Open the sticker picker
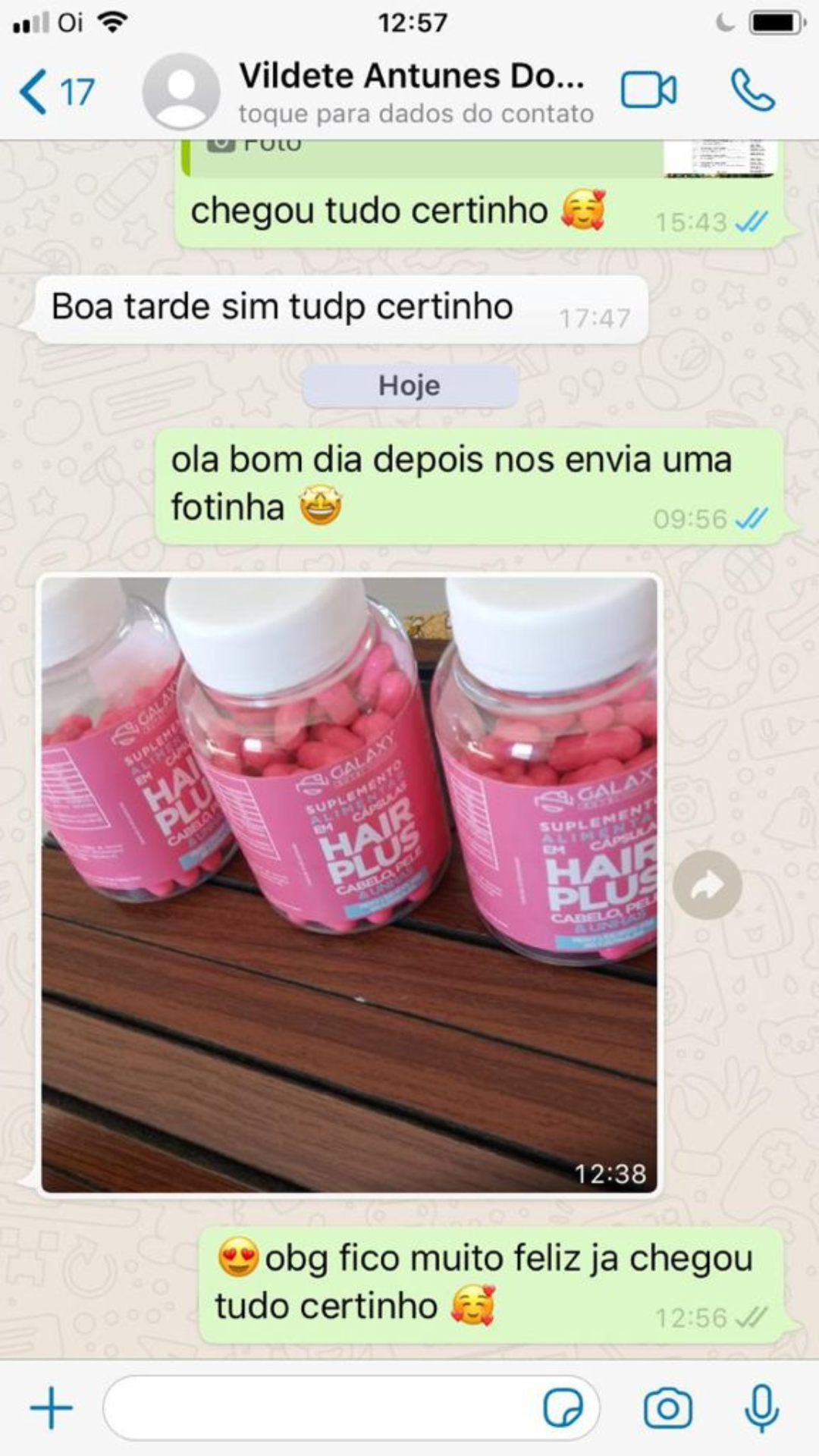 tap(563, 1408)
